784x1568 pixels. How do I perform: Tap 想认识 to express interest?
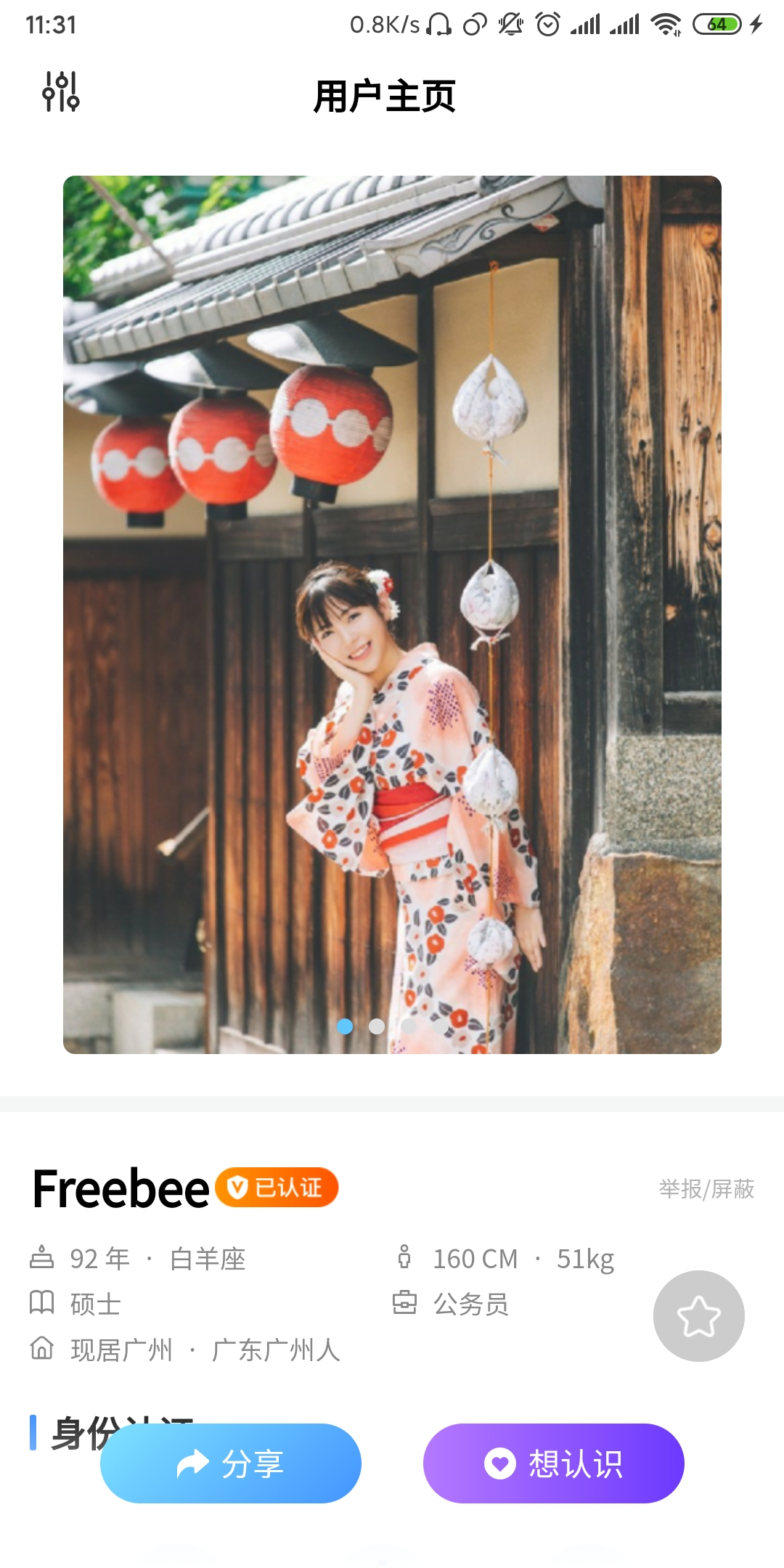(x=553, y=1463)
